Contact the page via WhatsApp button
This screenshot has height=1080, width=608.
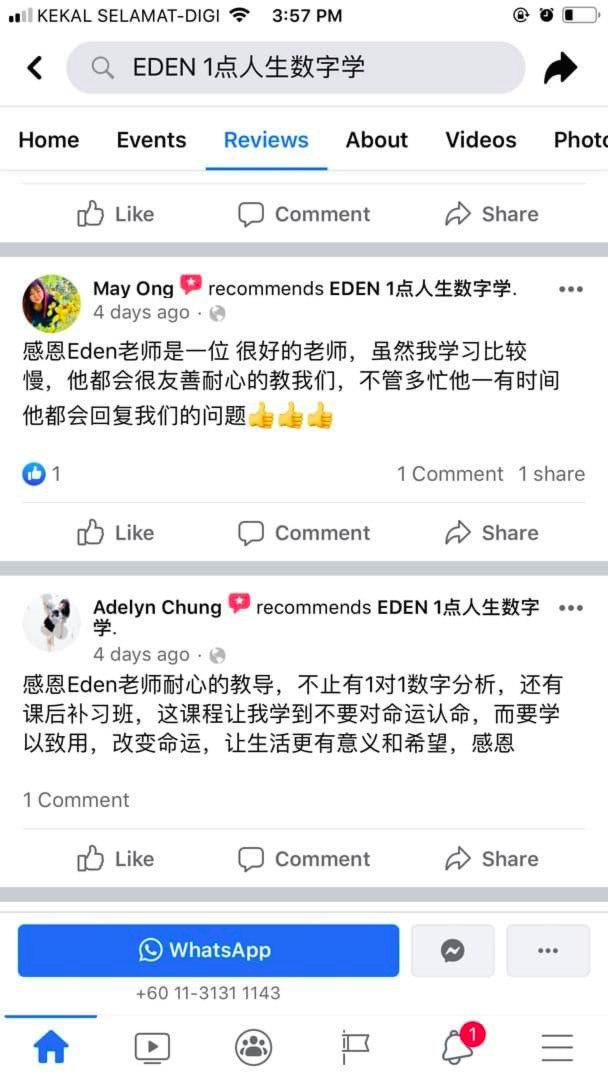click(209, 951)
